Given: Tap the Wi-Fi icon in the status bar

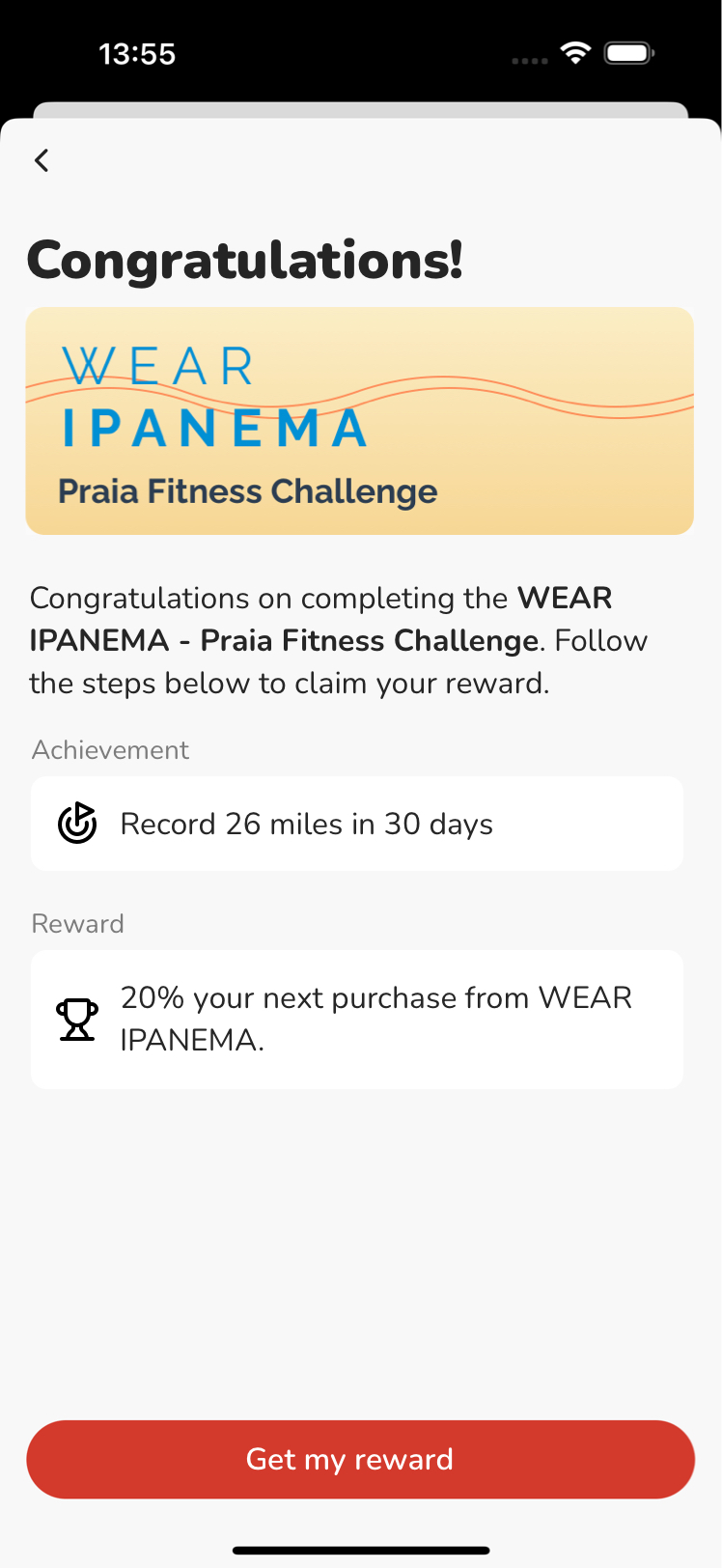Looking at the screenshot, I should point(576,53).
